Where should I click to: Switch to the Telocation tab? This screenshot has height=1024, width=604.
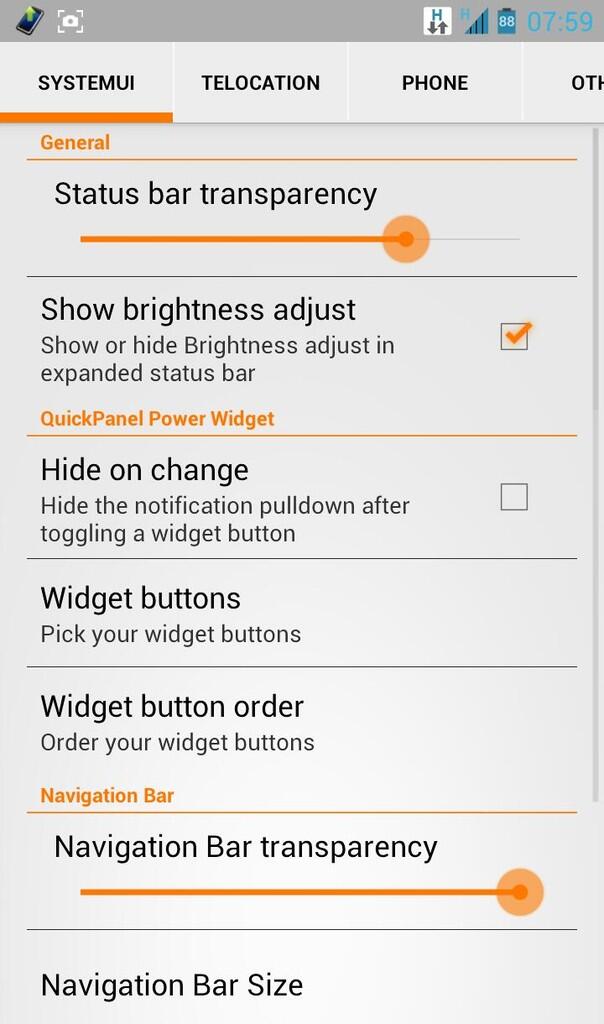pyautogui.click(x=260, y=83)
